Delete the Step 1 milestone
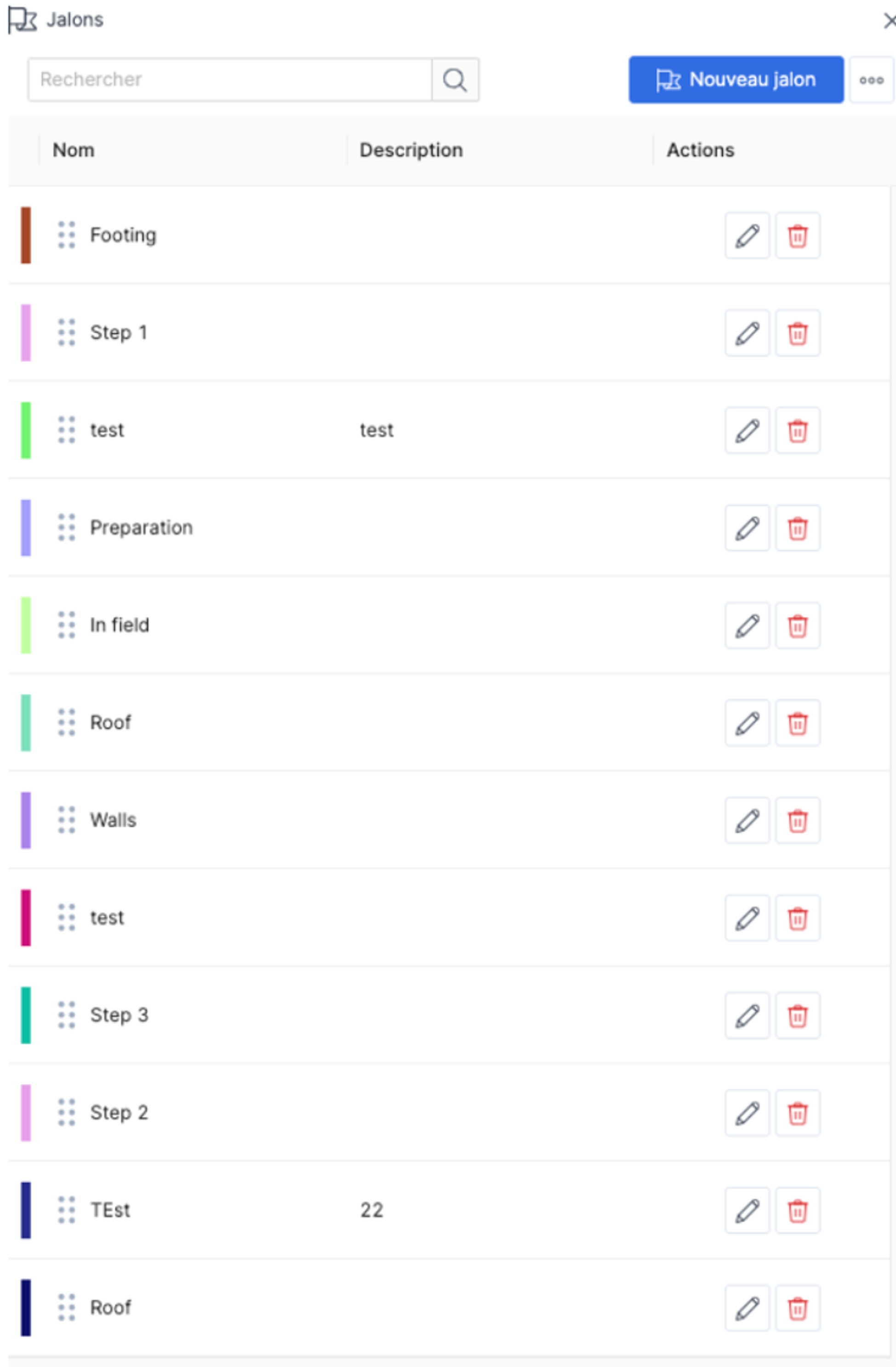This screenshot has width=896, height=1367. (x=797, y=333)
